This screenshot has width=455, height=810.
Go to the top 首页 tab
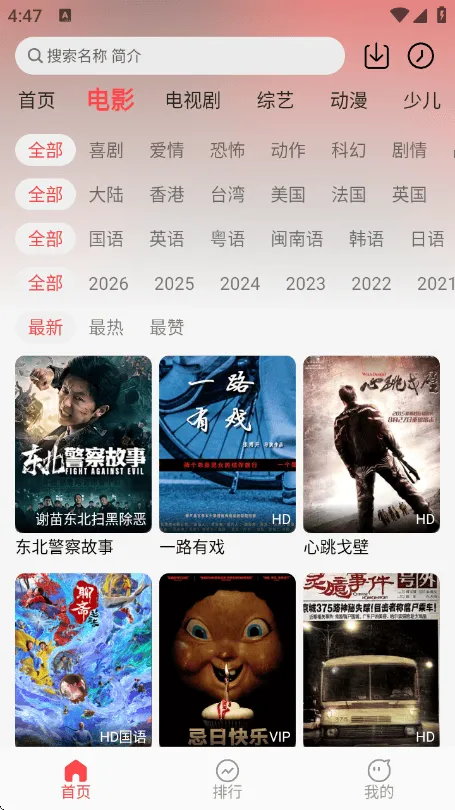[37, 100]
